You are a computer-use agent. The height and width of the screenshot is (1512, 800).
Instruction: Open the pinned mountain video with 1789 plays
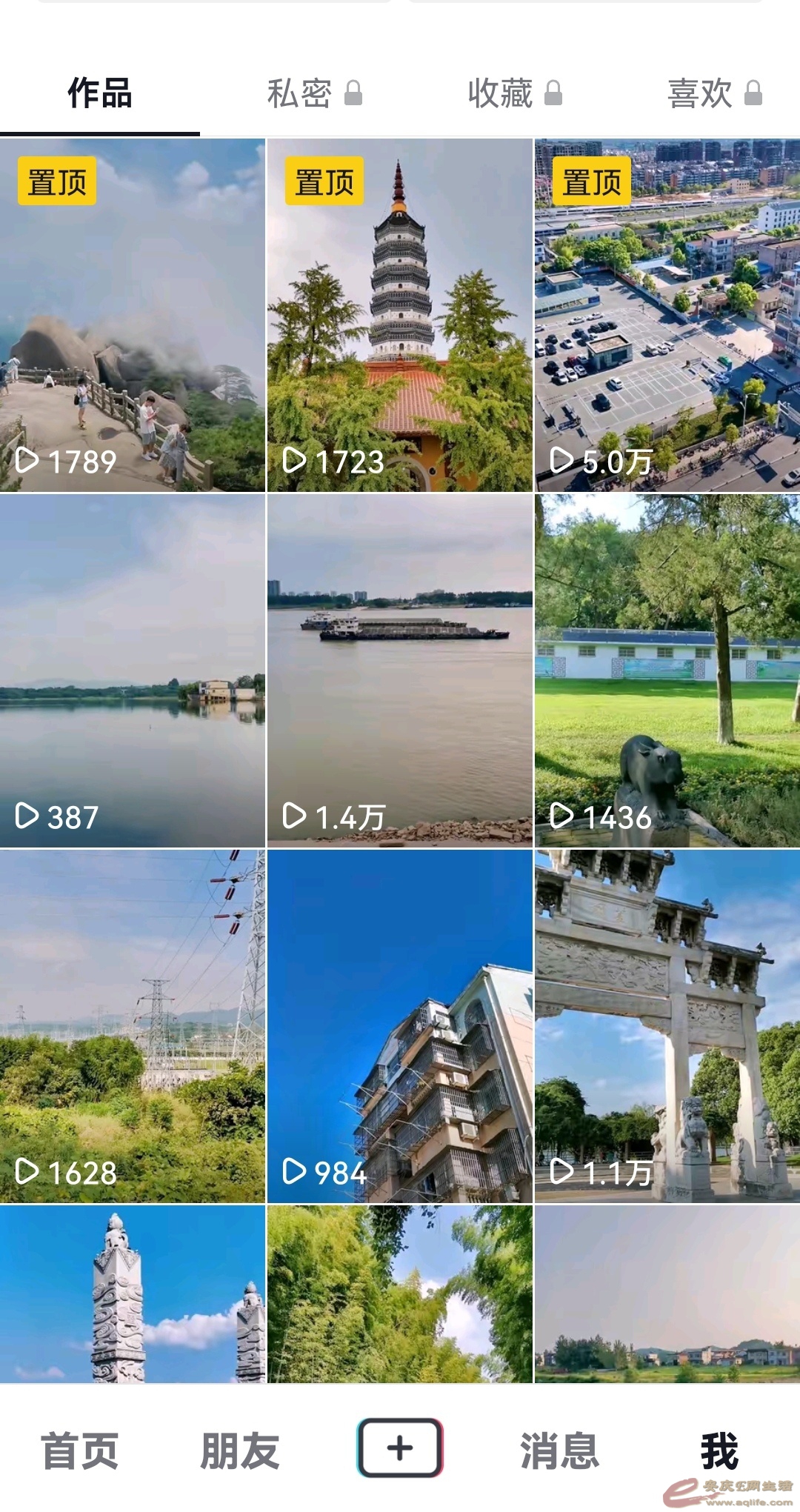(133, 315)
